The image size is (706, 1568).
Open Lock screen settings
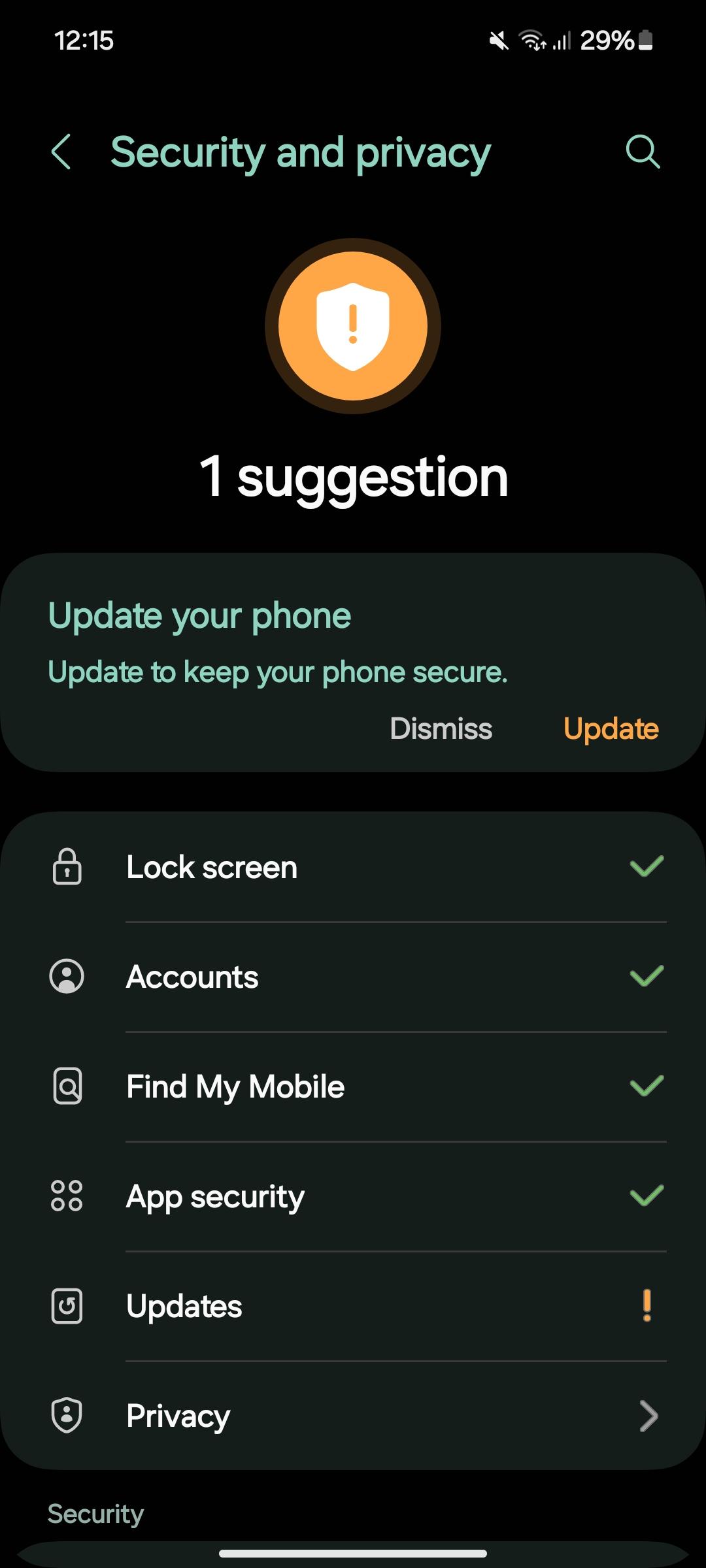tap(353, 867)
